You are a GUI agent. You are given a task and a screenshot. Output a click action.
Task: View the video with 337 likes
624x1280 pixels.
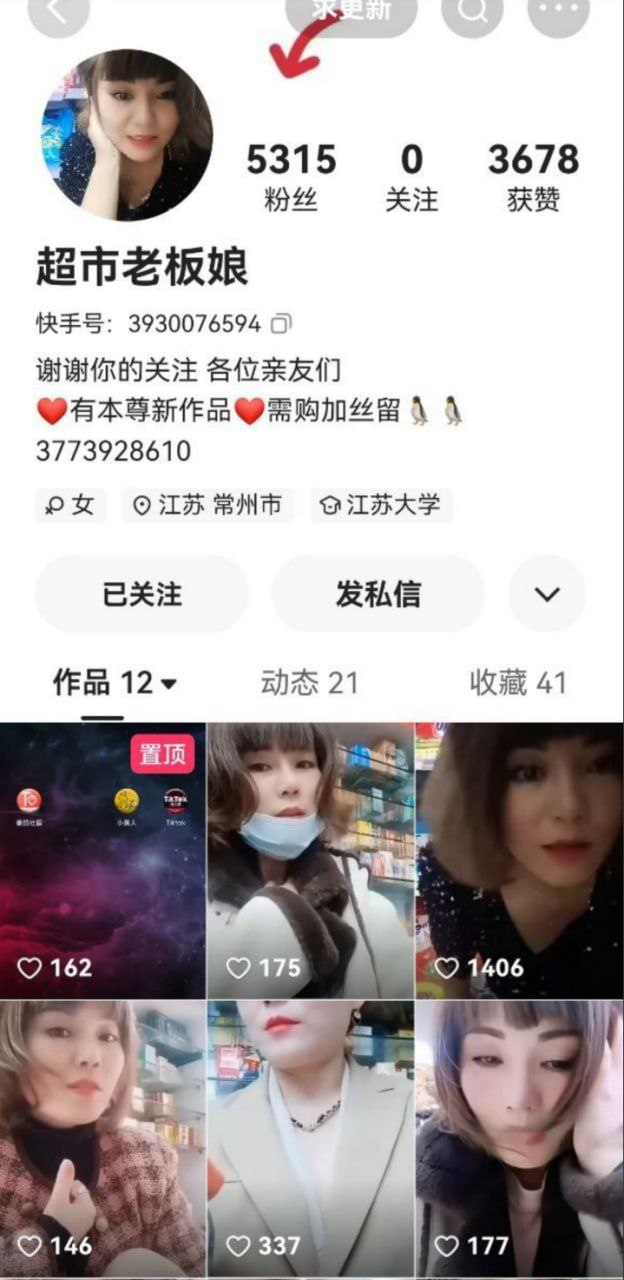click(x=310, y=1138)
